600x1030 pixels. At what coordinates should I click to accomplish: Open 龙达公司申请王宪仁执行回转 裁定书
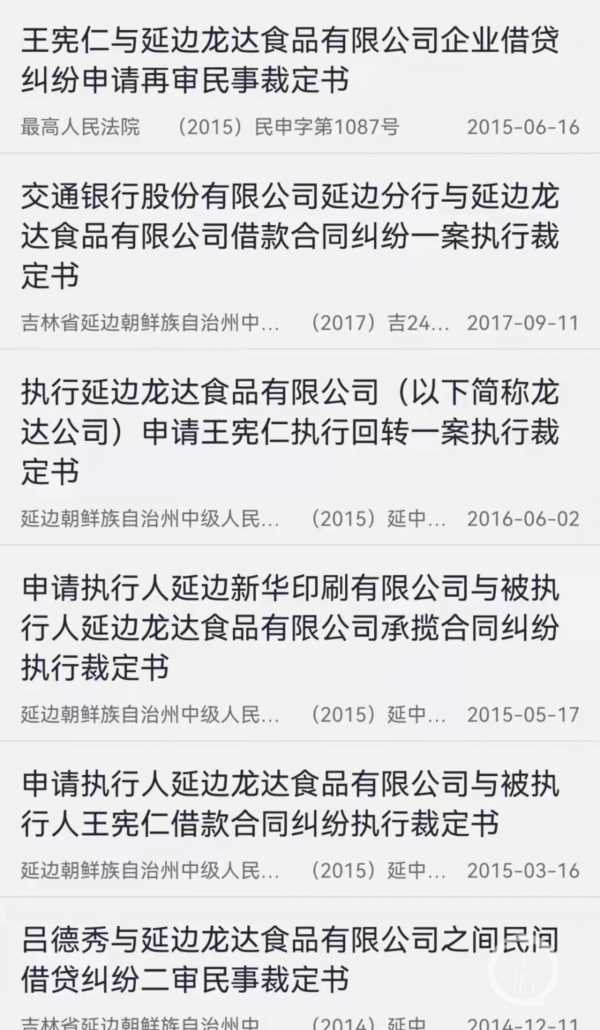tap(290, 432)
